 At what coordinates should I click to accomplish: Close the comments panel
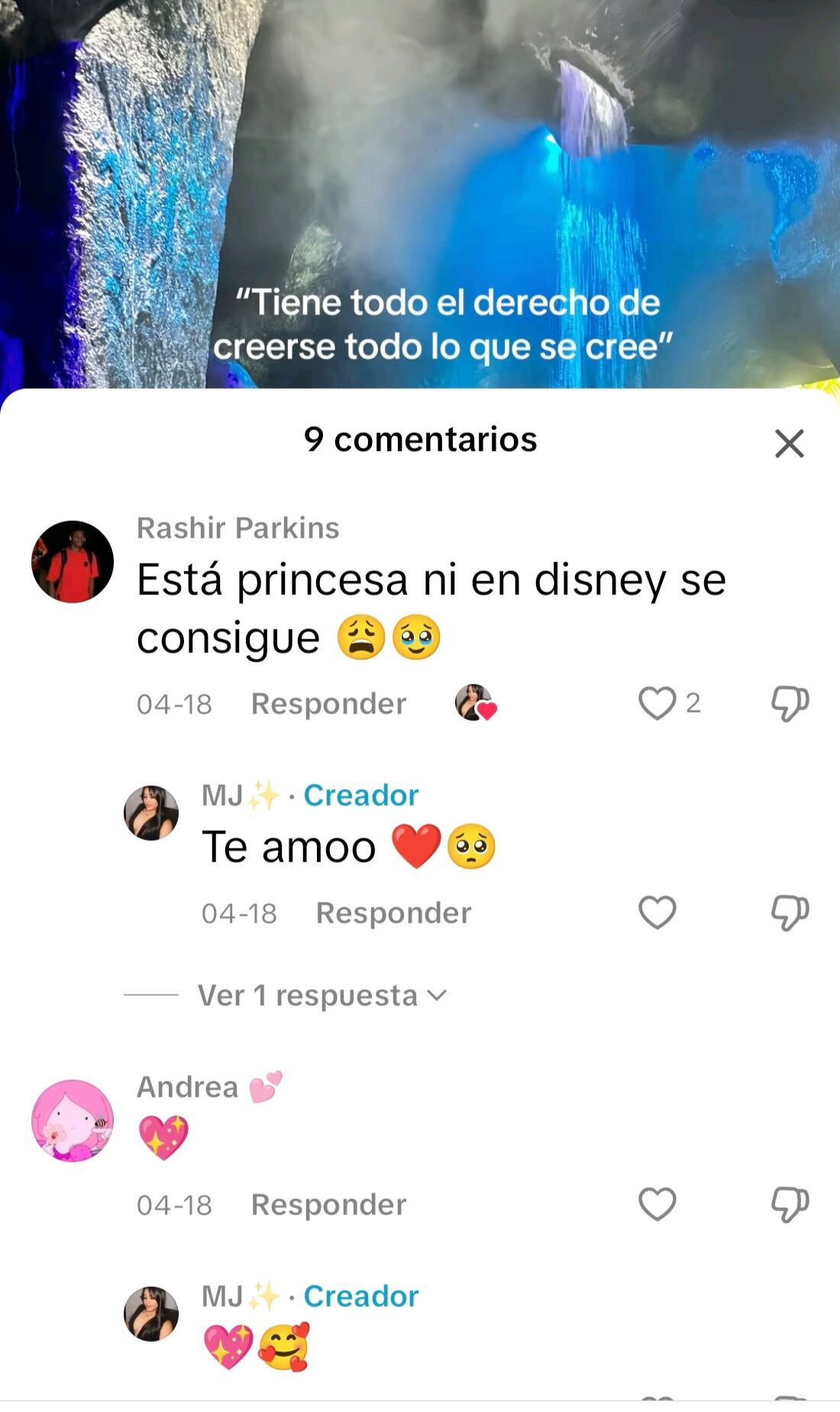pyautogui.click(x=789, y=443)
